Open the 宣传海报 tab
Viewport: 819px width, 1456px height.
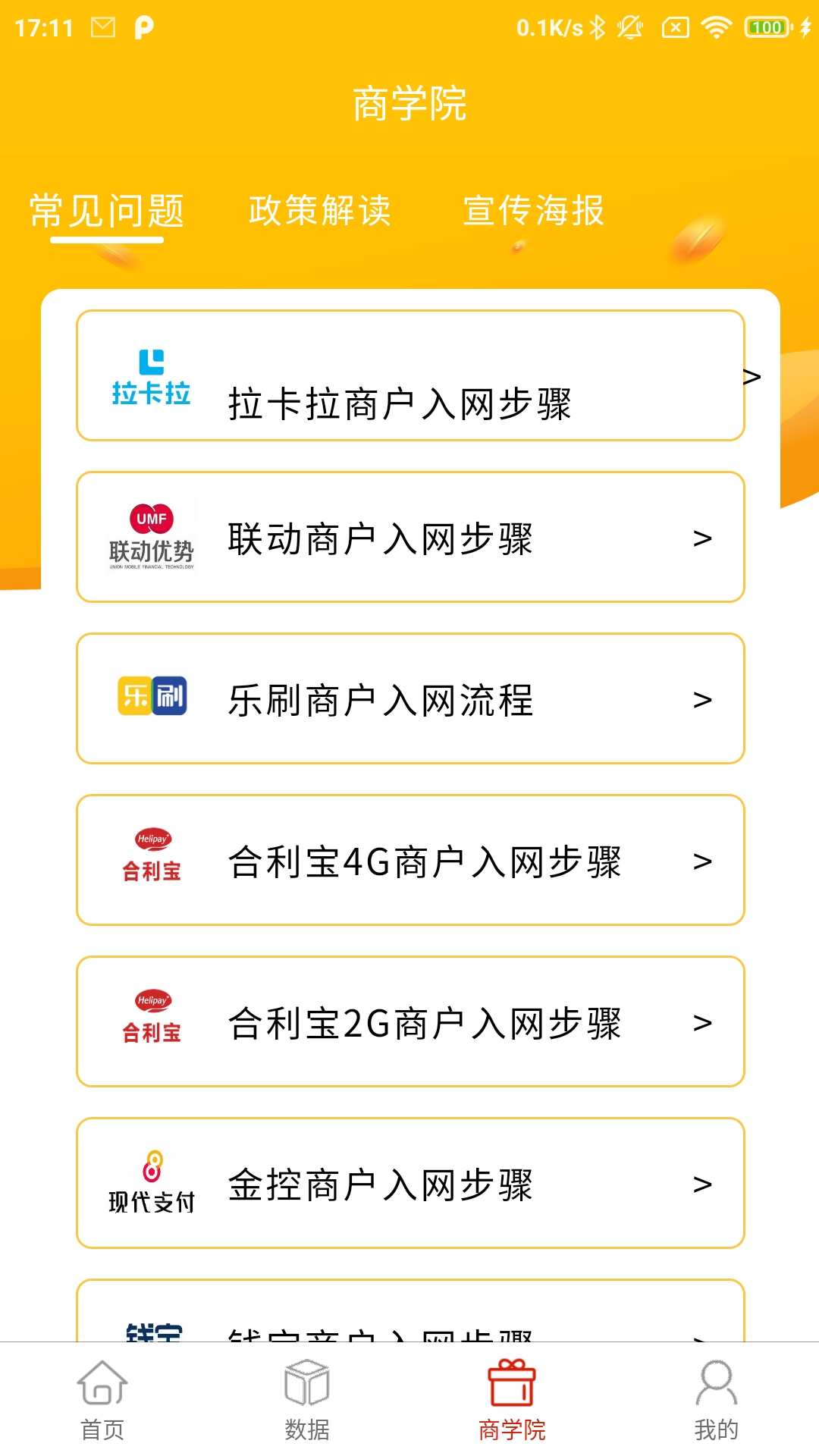pos(533,212)
